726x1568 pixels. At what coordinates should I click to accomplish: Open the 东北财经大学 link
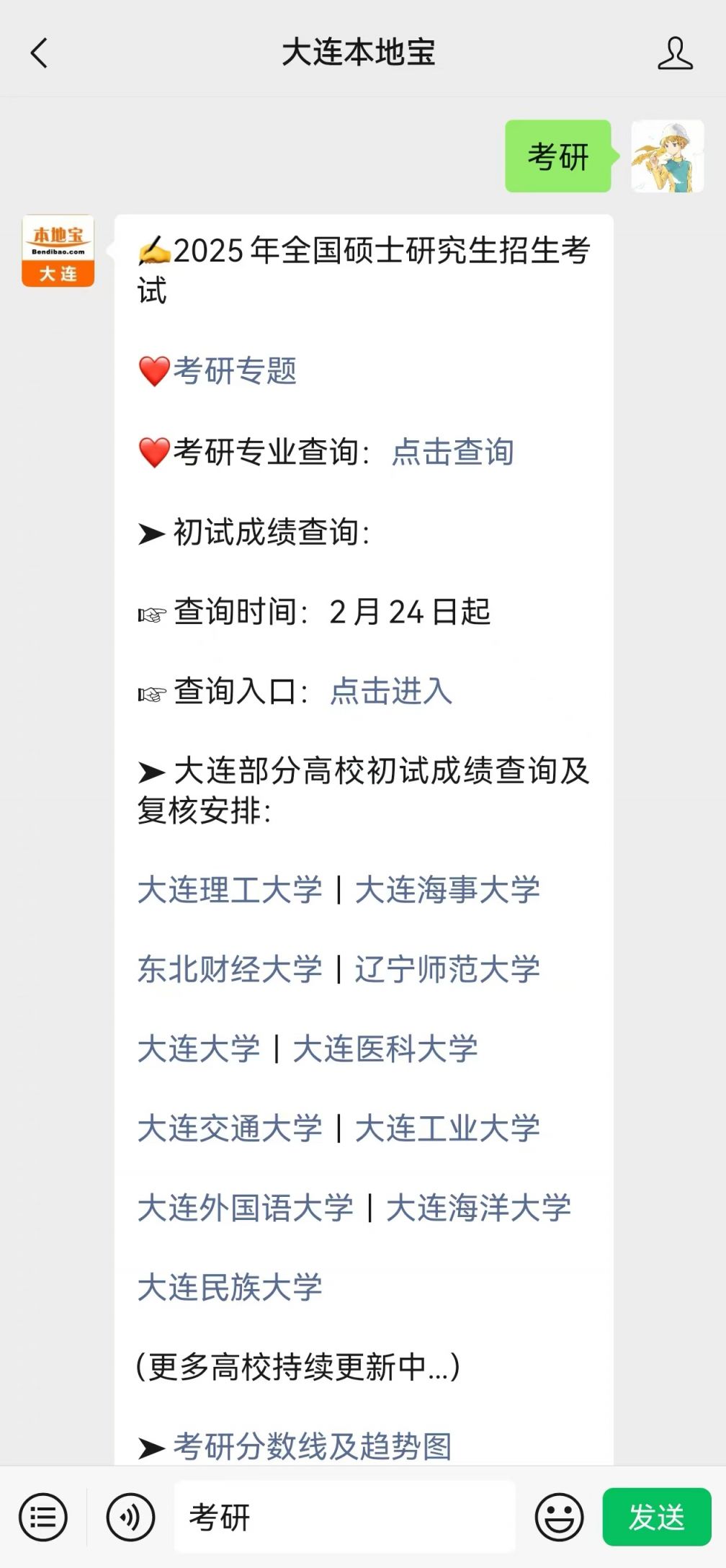pos(230,968)
